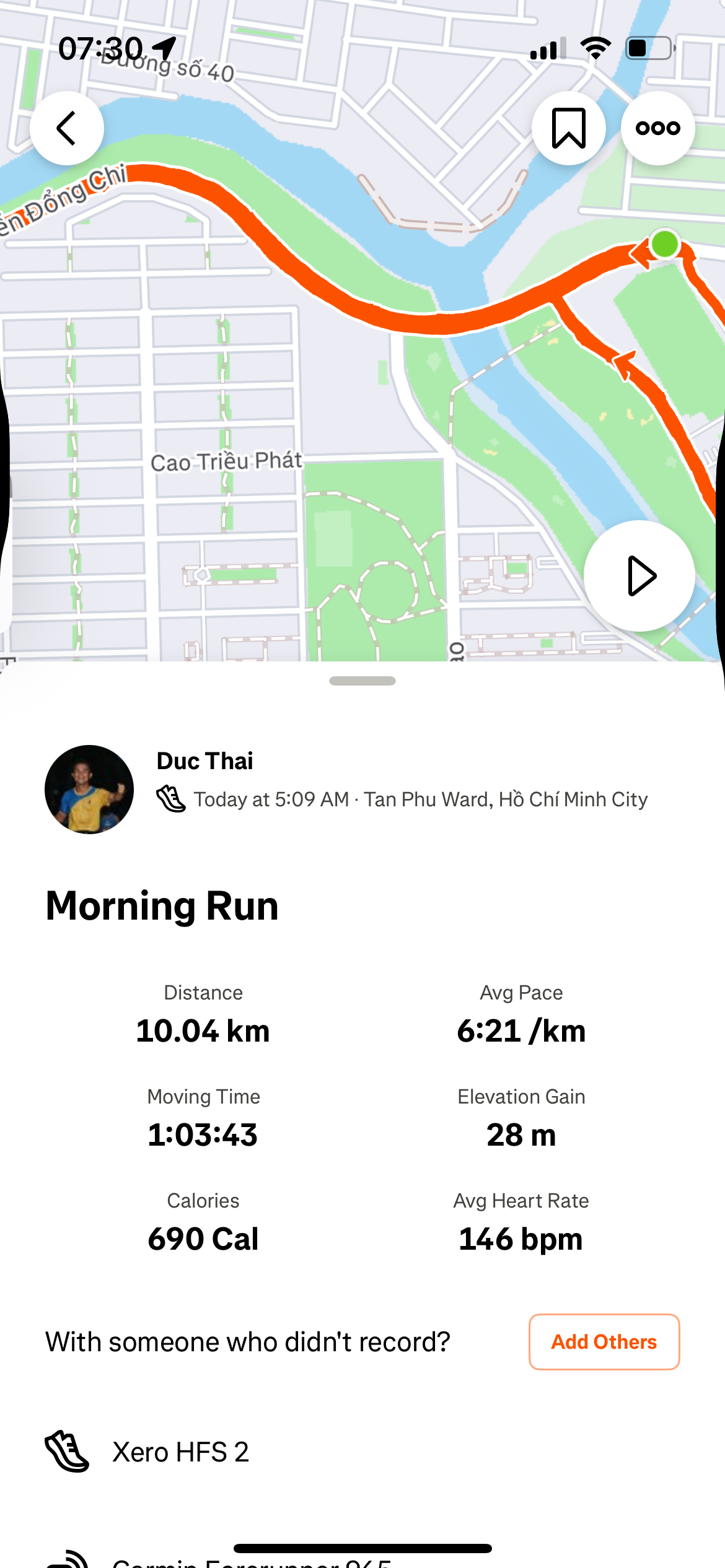Open Duc Thai's profile picture
This screenshot has width=725, height=1568.
(89, 789)
